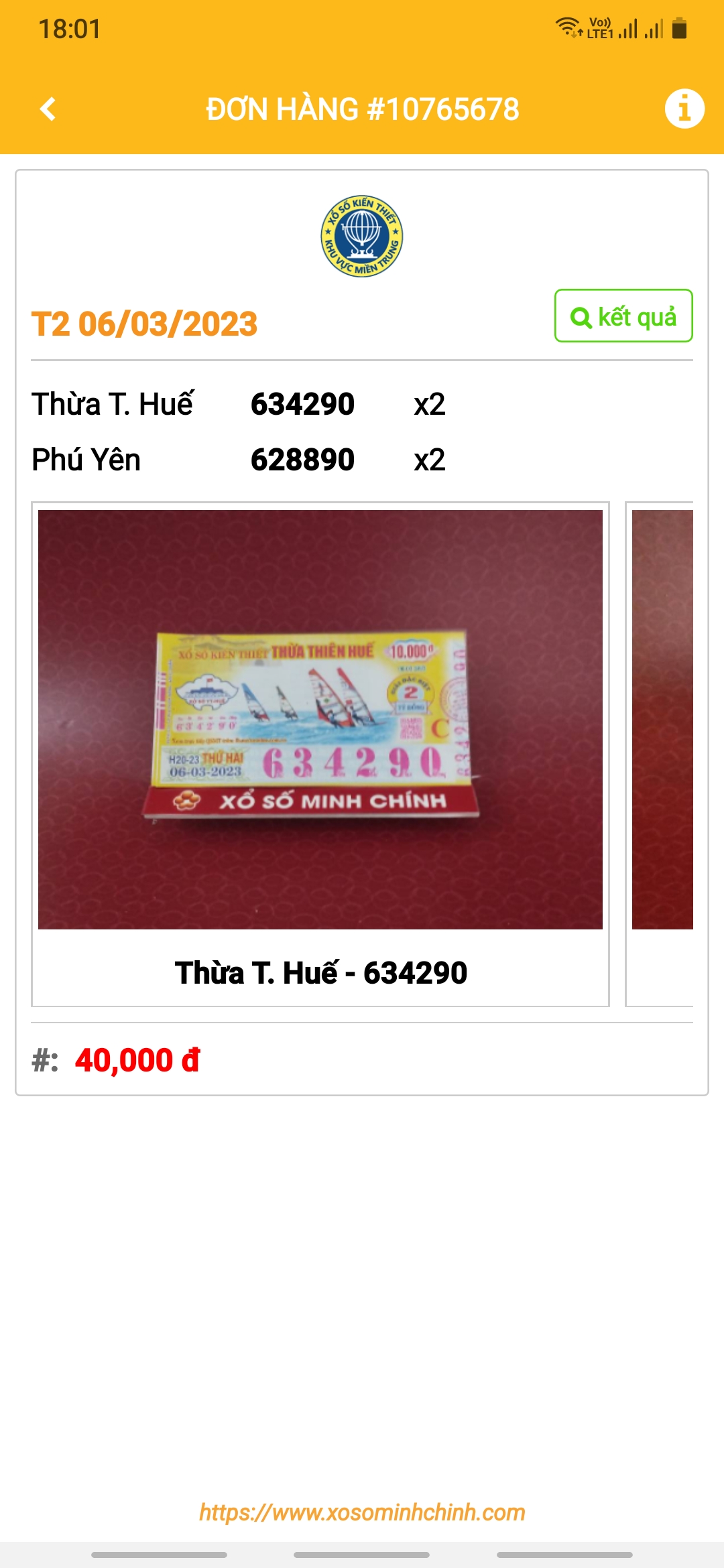This screenshot has height=1568, width=724.
Task: Open the order info icon
Action: pyautogui.click(x=684, y=109)
